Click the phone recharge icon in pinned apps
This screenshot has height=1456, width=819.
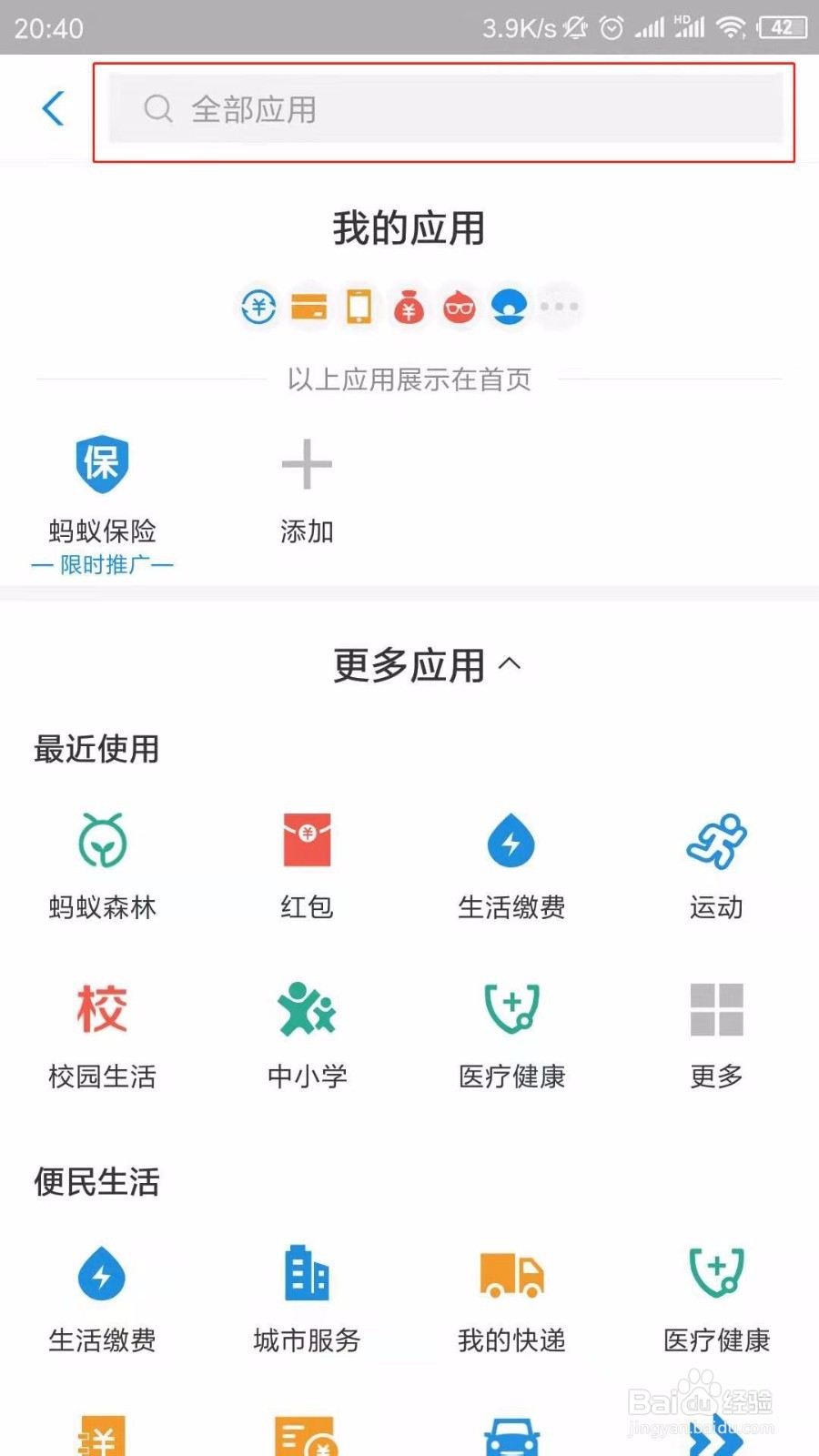tap(359, 307)
